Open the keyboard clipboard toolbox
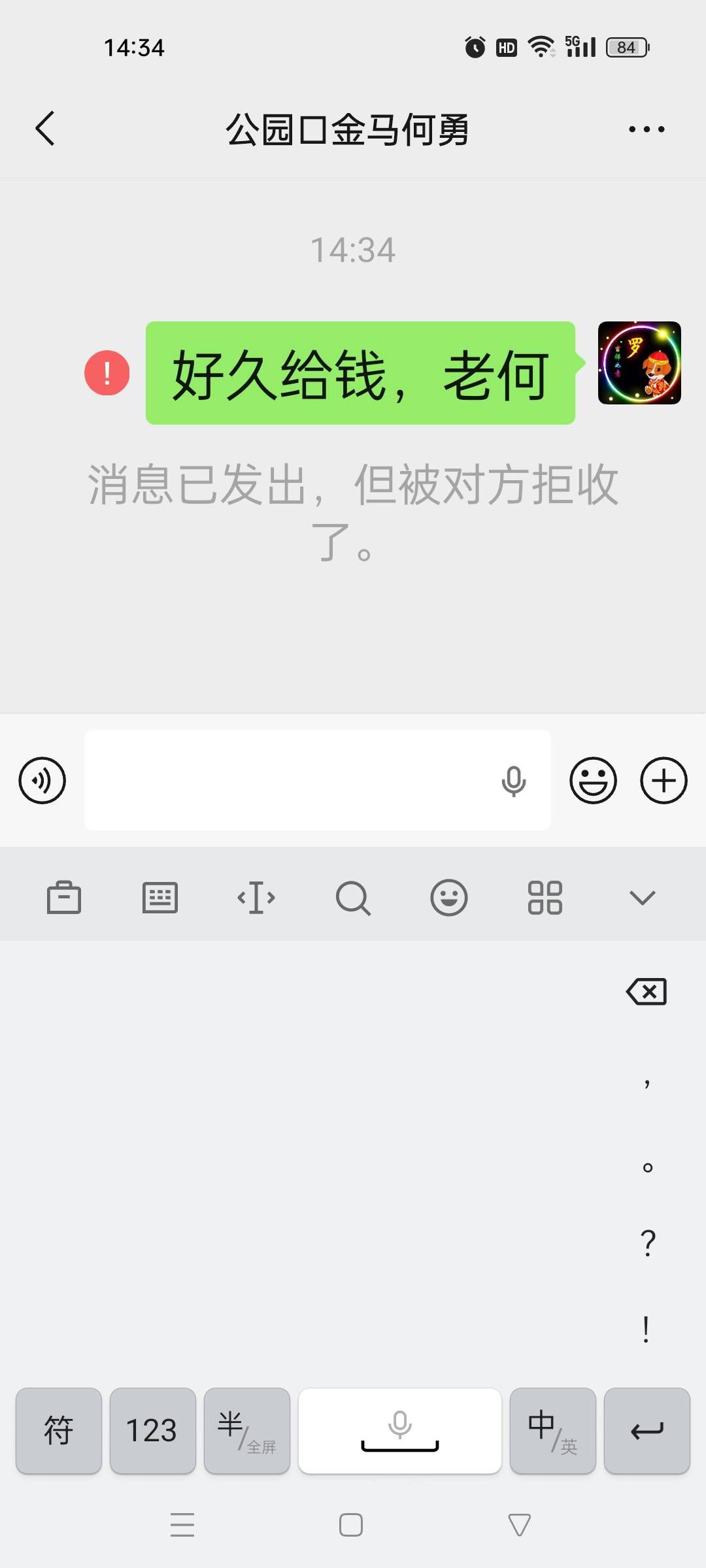 (64, 898)
